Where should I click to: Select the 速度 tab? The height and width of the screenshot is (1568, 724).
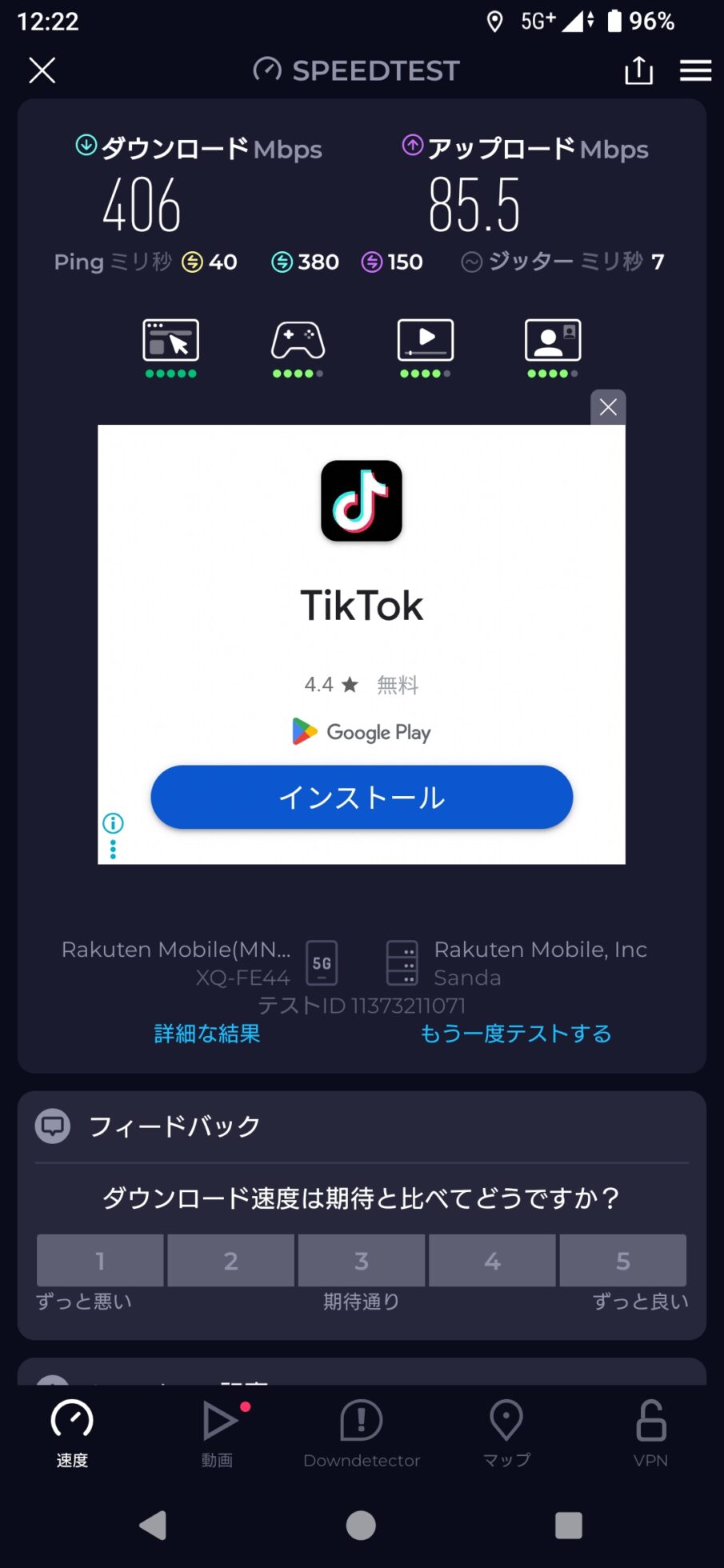pyautogui.click(x=72, y=1433)
